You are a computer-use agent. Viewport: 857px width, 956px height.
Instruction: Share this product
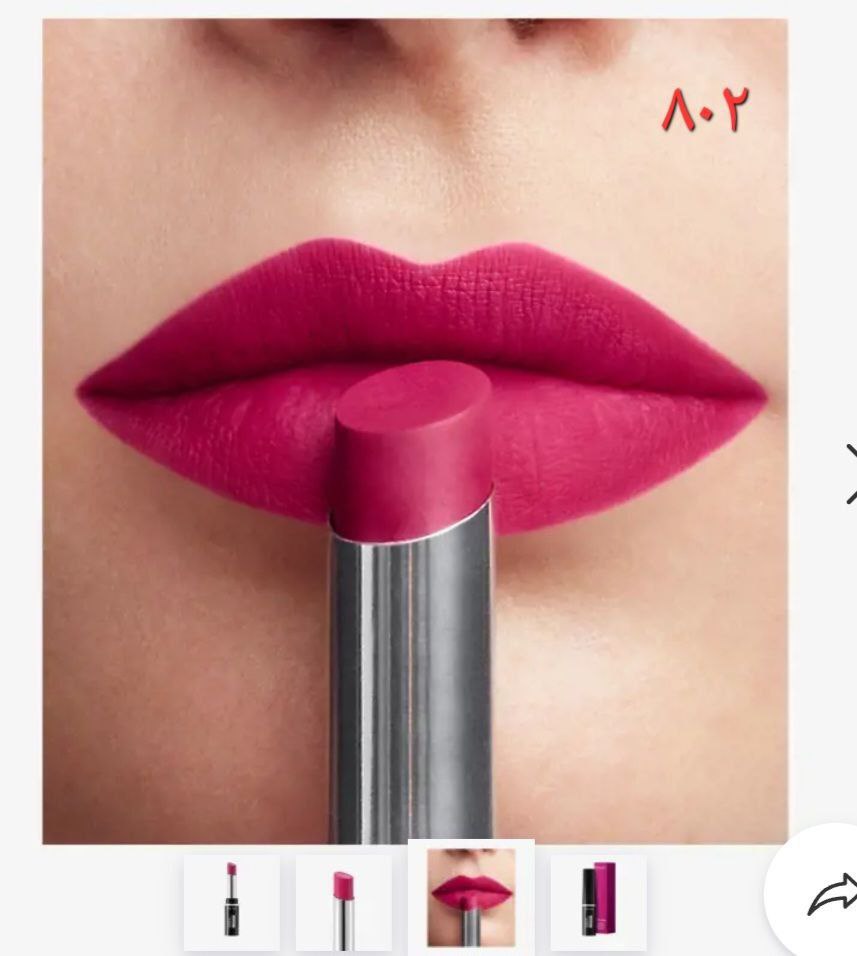pos(831,893)
